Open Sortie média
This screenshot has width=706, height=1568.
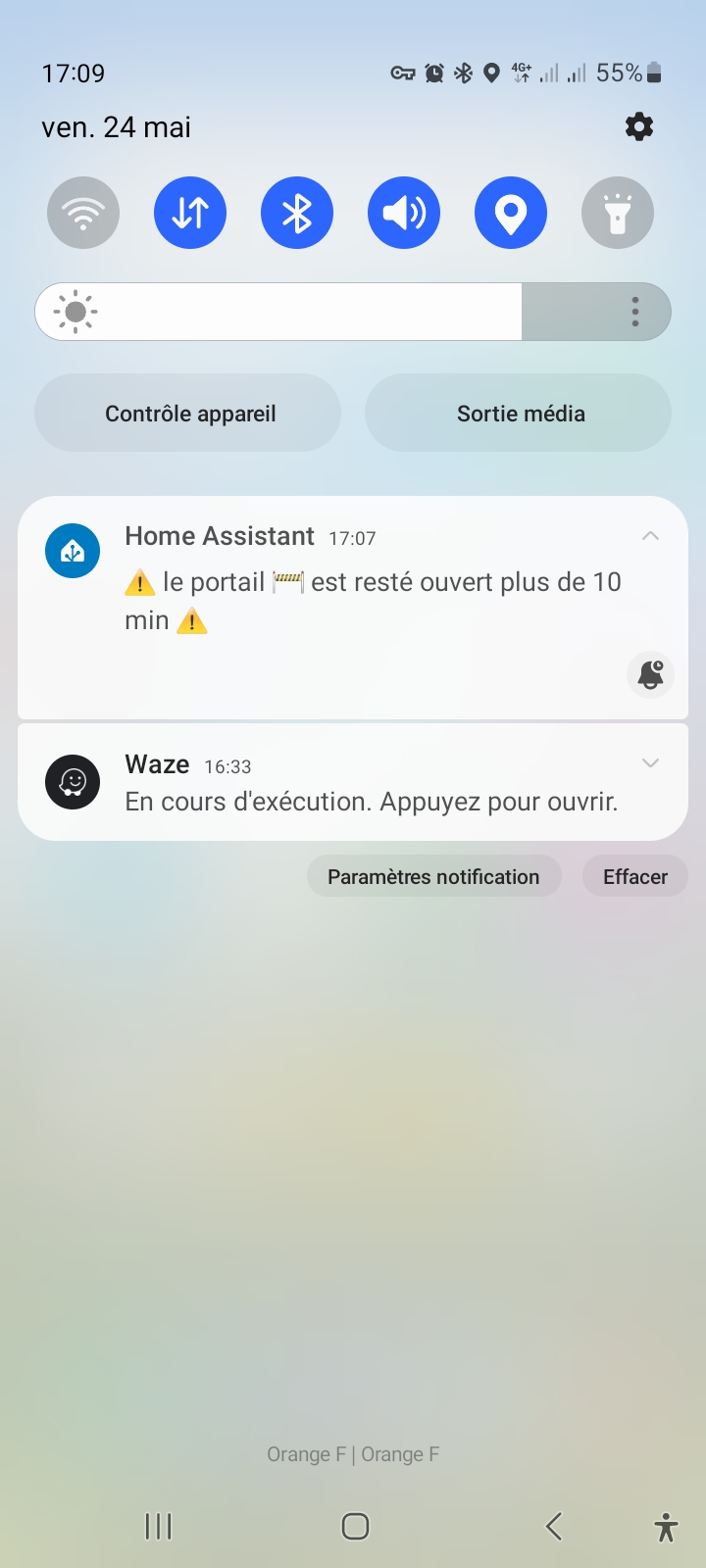519,413
